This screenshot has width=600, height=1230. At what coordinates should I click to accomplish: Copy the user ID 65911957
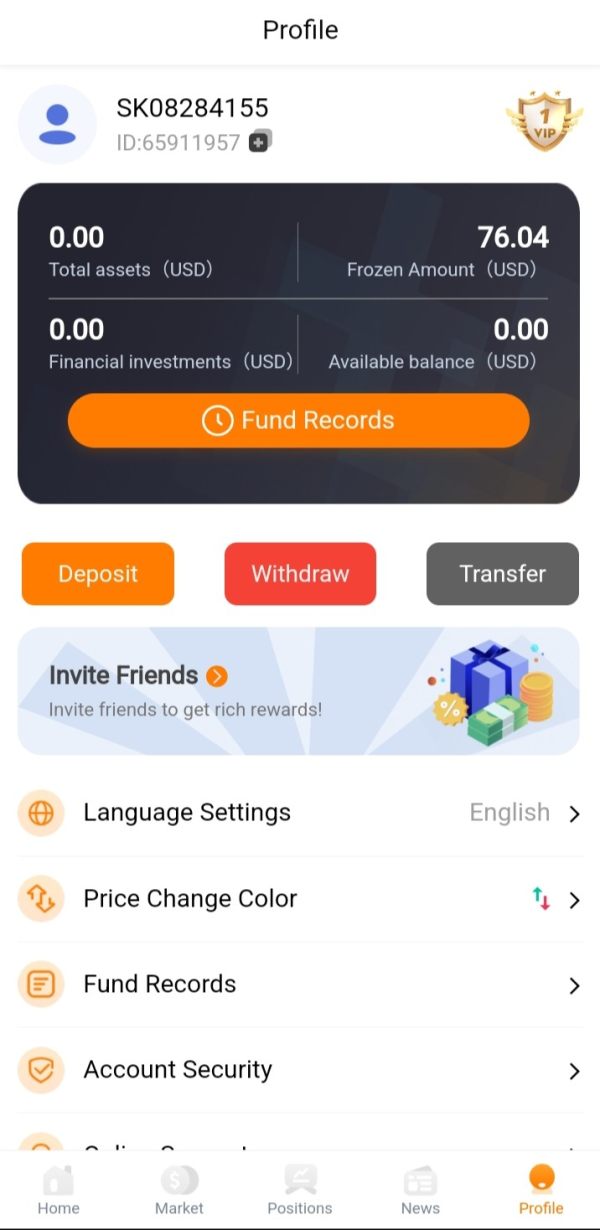tap(260, 142)
